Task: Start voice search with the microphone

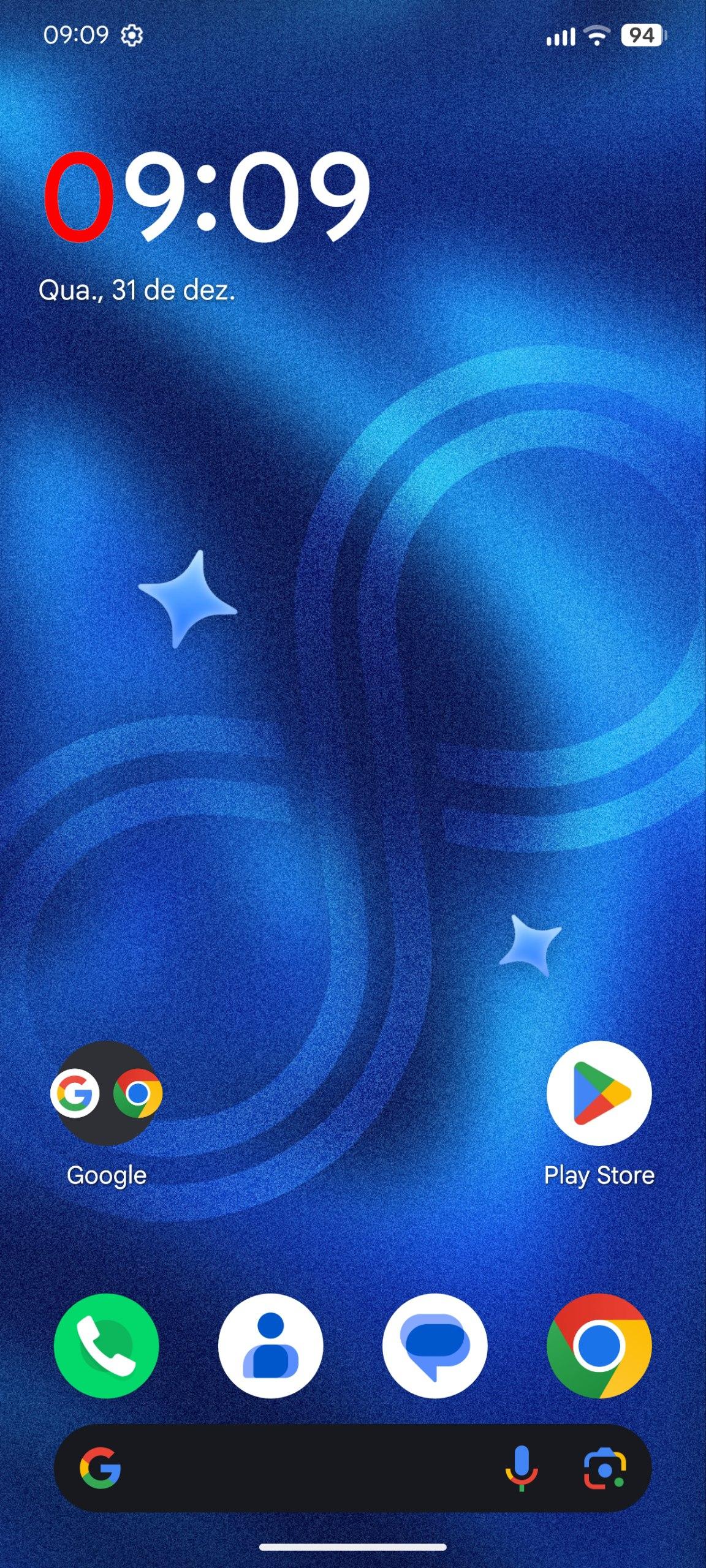Action: [x=522, y=1468]
